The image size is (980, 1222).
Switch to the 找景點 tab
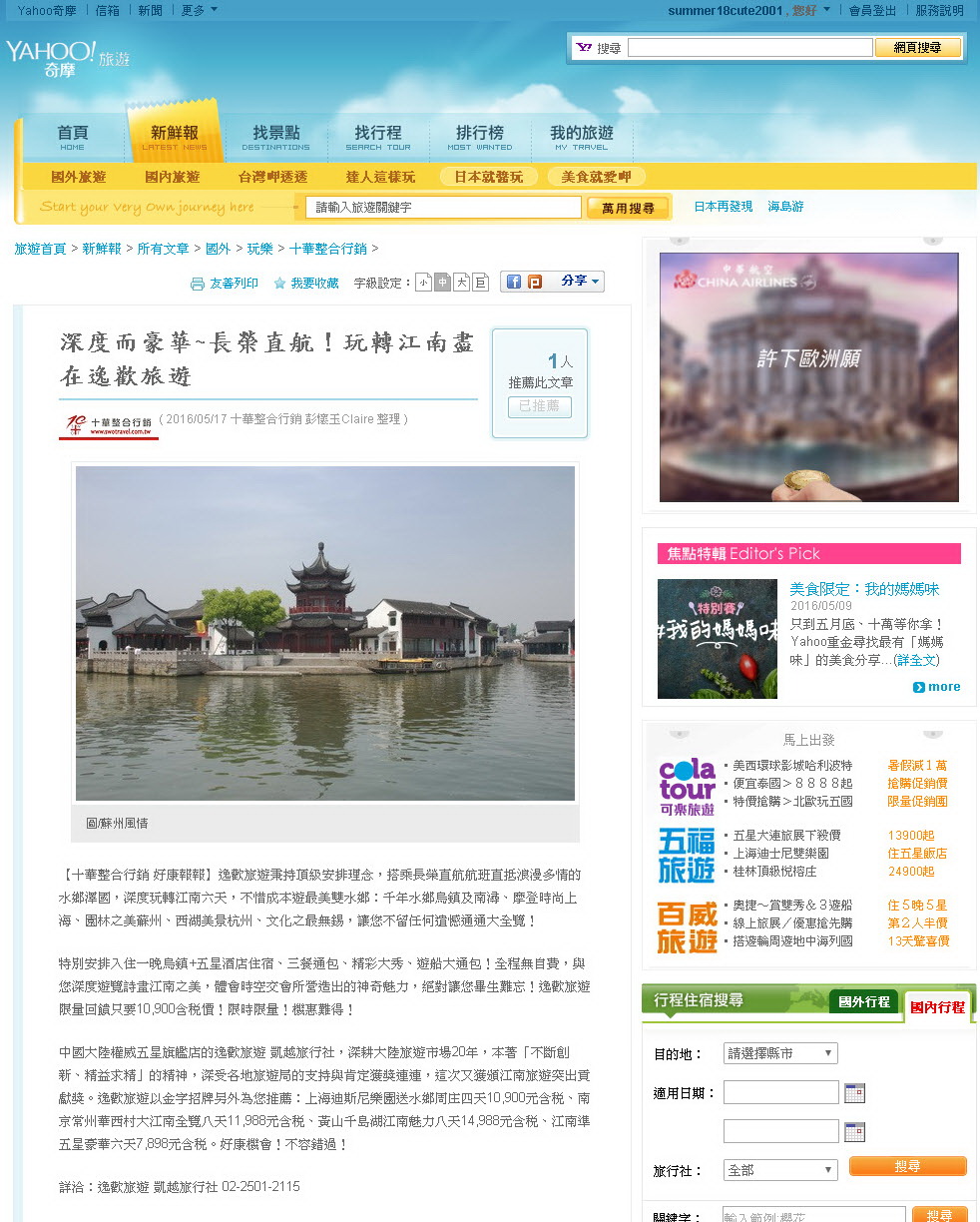point(275,138)
